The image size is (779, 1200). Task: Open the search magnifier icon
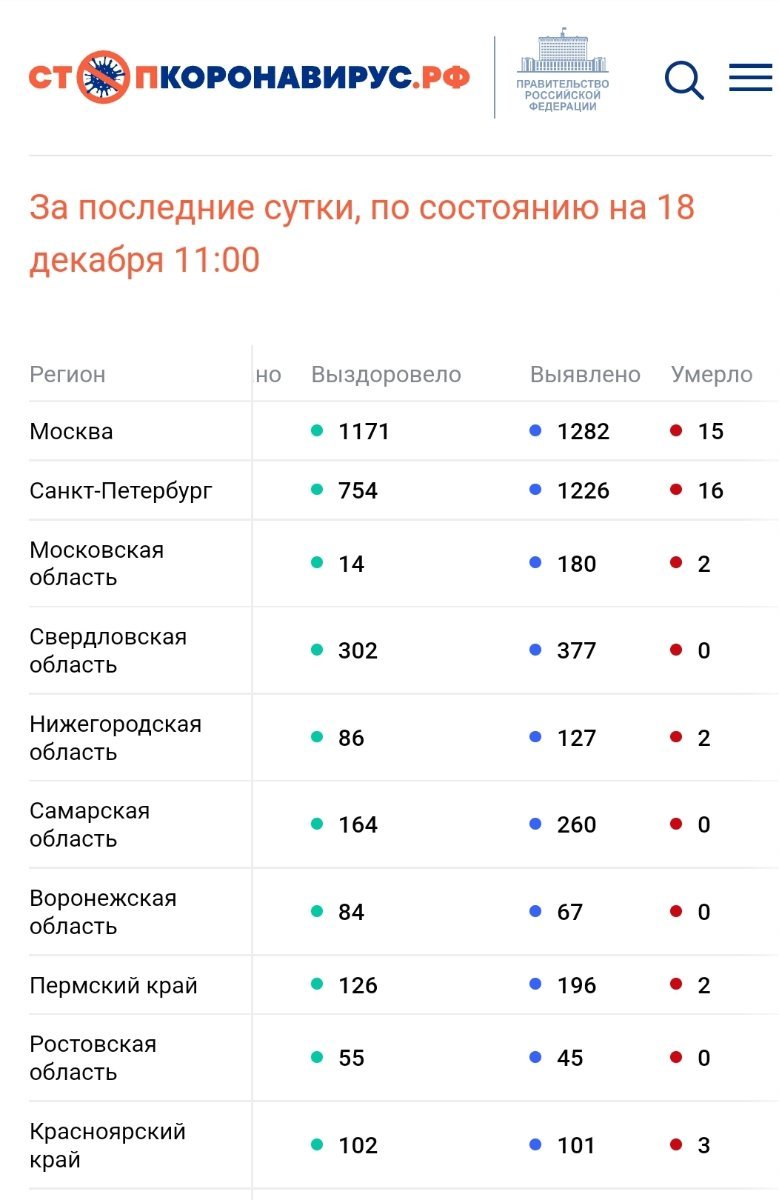coord(684,79)
